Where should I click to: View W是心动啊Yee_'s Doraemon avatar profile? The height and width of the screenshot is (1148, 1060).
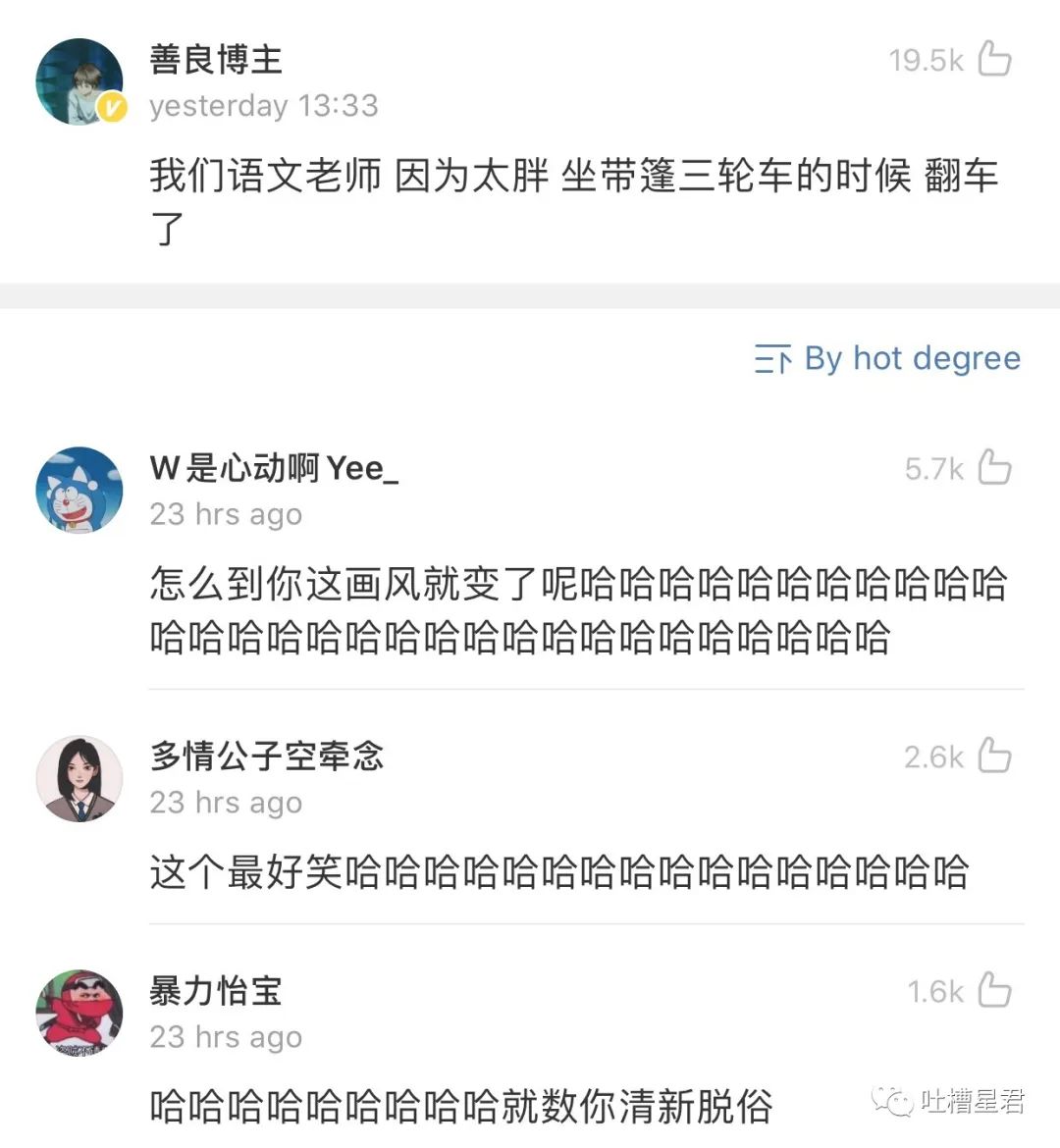(79, 490)
